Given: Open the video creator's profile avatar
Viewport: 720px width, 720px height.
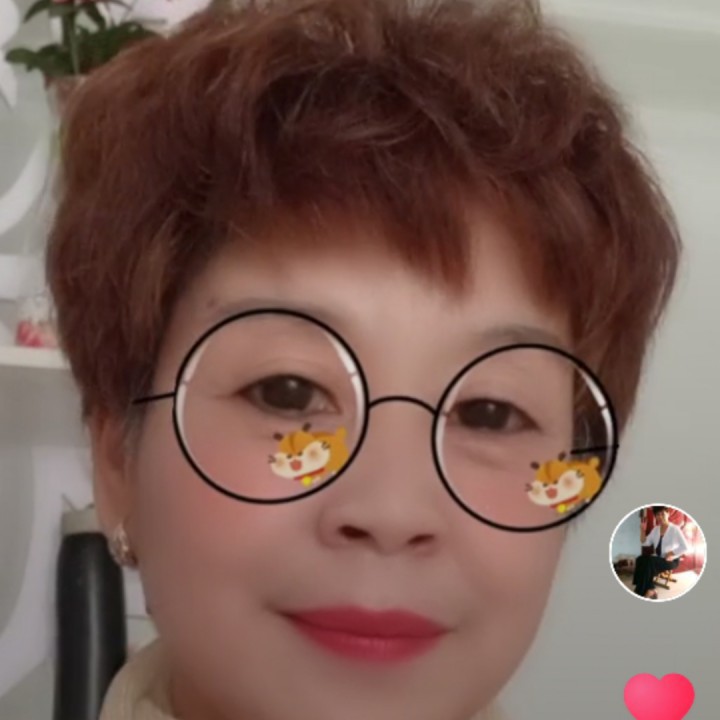Looking at the screenshot, I should 658,552.
